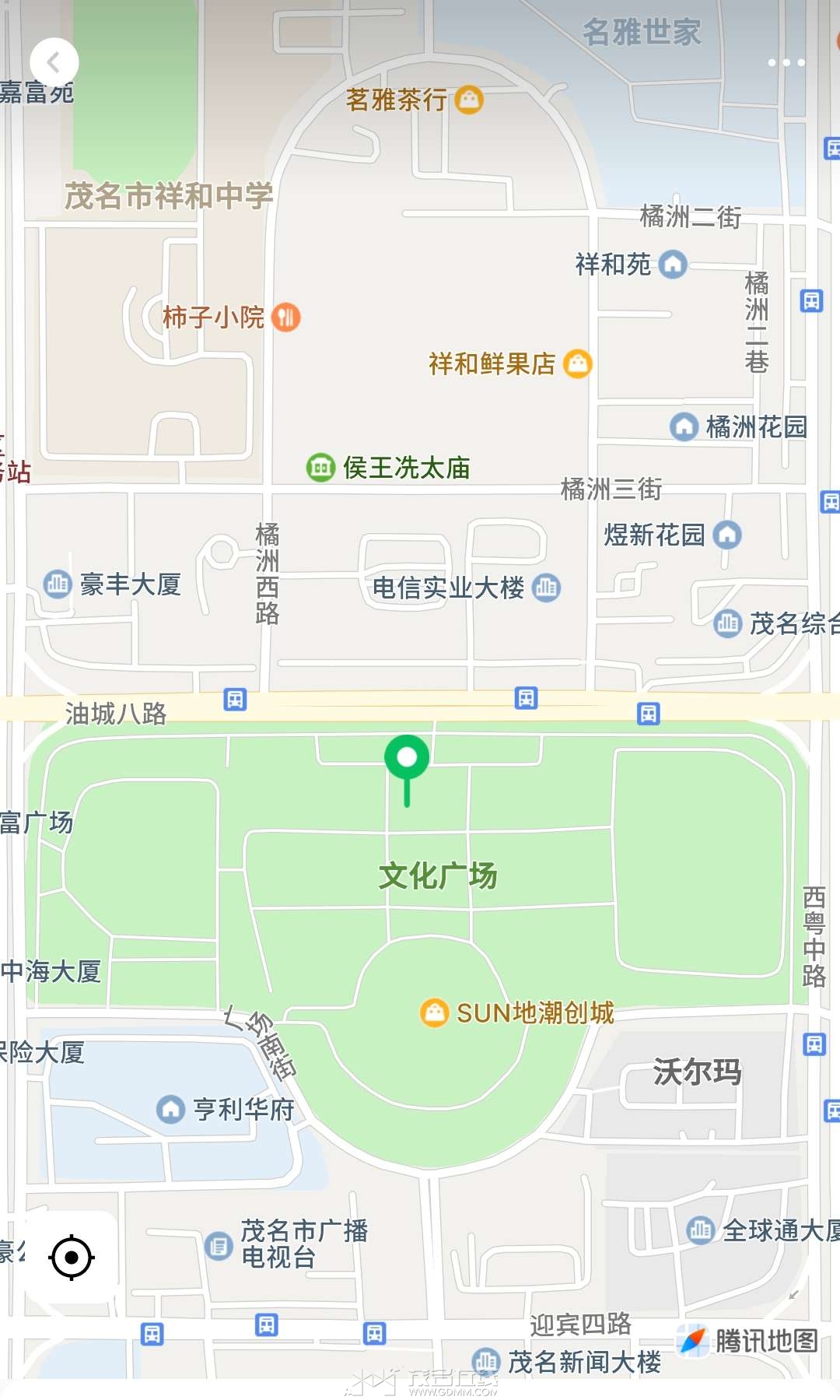Go back using the top-left arrow
The image size is (840, 1400).
pos(54,62)
